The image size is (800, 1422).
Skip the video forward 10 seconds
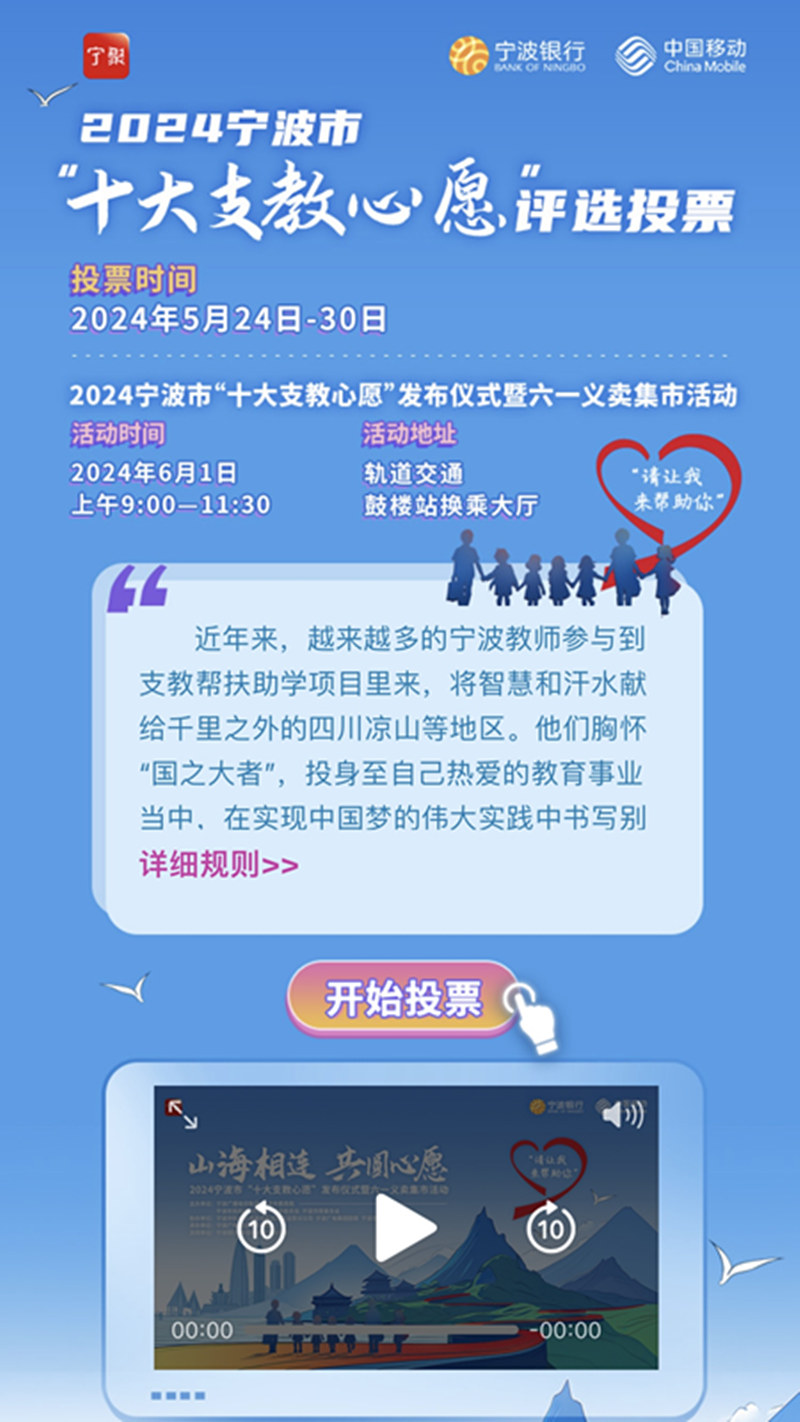(551, 1227)
